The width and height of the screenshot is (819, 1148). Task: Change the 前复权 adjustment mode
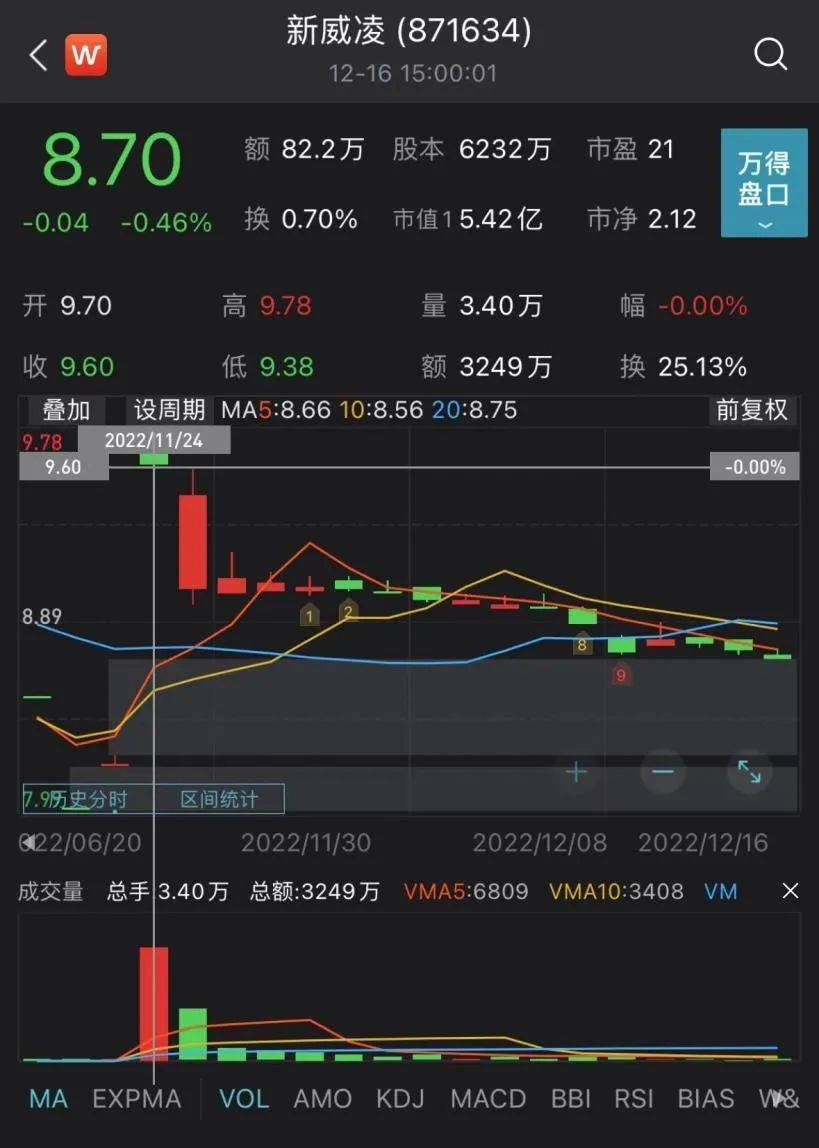tap(751, 409)
